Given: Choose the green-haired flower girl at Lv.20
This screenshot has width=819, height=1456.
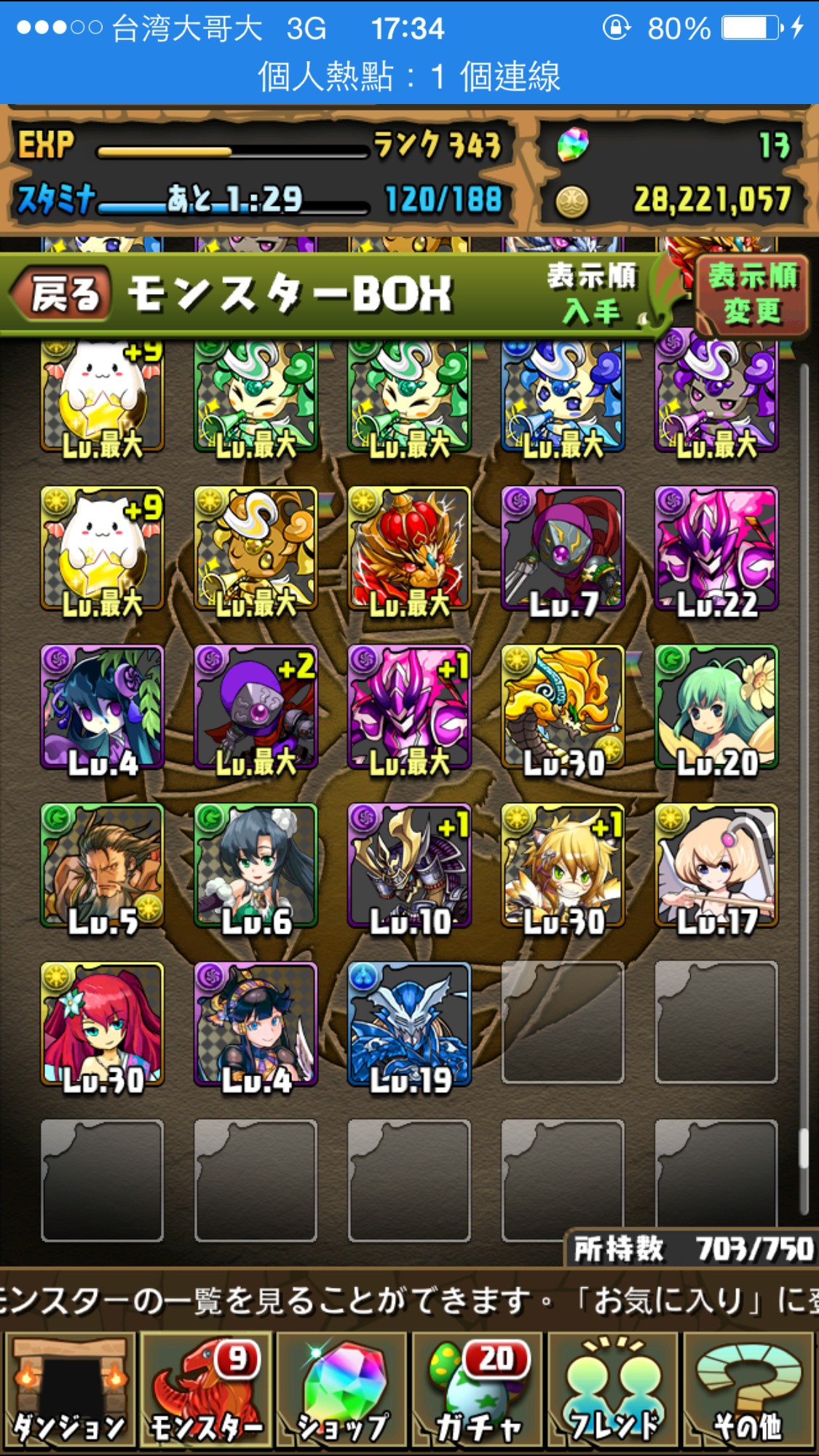Looking at the screenshot, I should [x=716, y=708].
